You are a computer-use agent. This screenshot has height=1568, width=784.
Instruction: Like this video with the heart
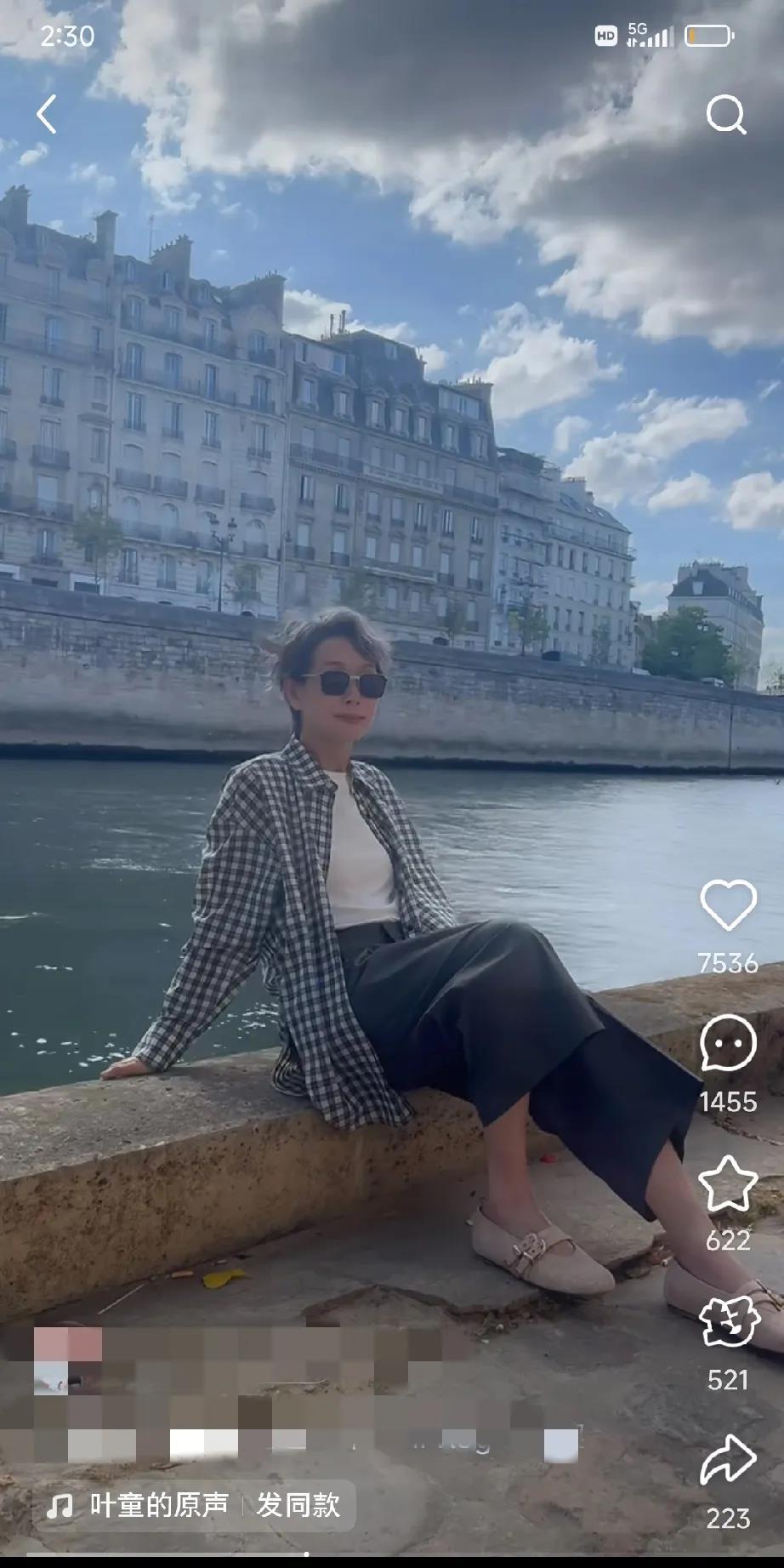click(x=728, y=904)
